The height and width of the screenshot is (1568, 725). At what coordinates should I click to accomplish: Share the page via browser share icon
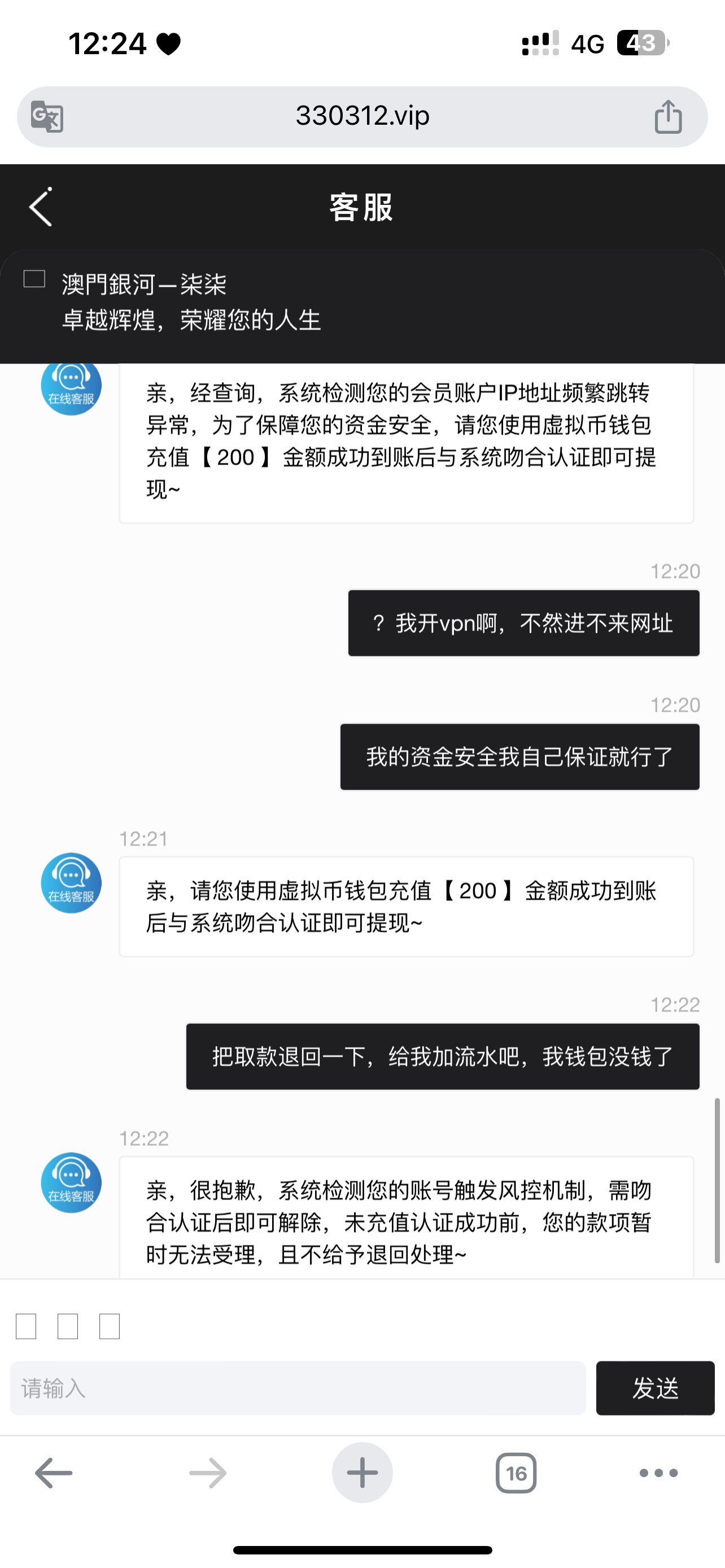coord(668,116)
